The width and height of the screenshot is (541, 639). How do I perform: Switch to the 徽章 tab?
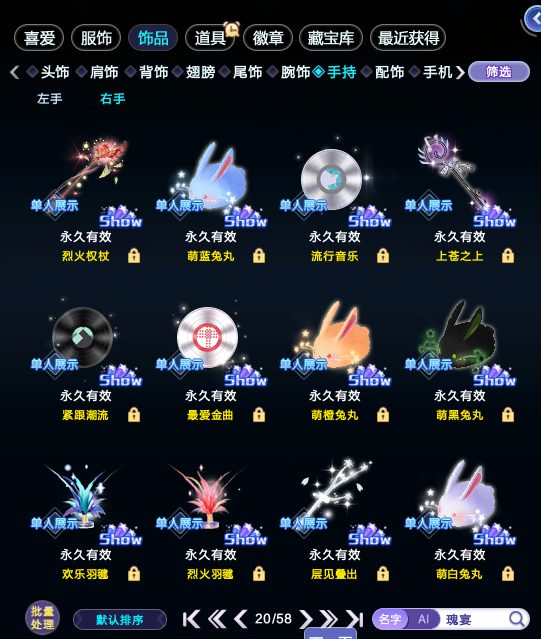click(x=268, y=38)
